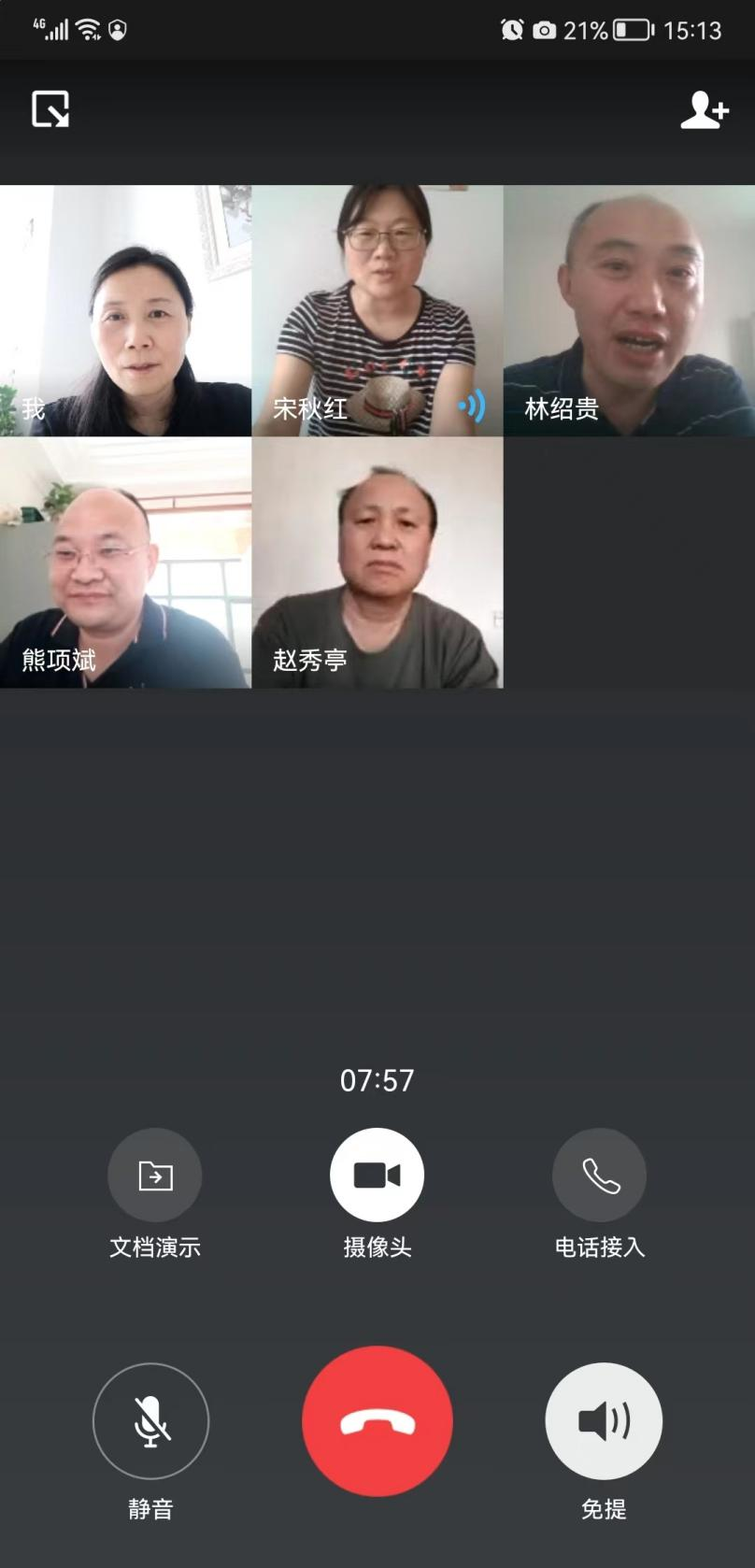Enlarge 熊顶斌's video tile
The height and width of the screenshot is (1568, 755).
click(x=125, y=563)
